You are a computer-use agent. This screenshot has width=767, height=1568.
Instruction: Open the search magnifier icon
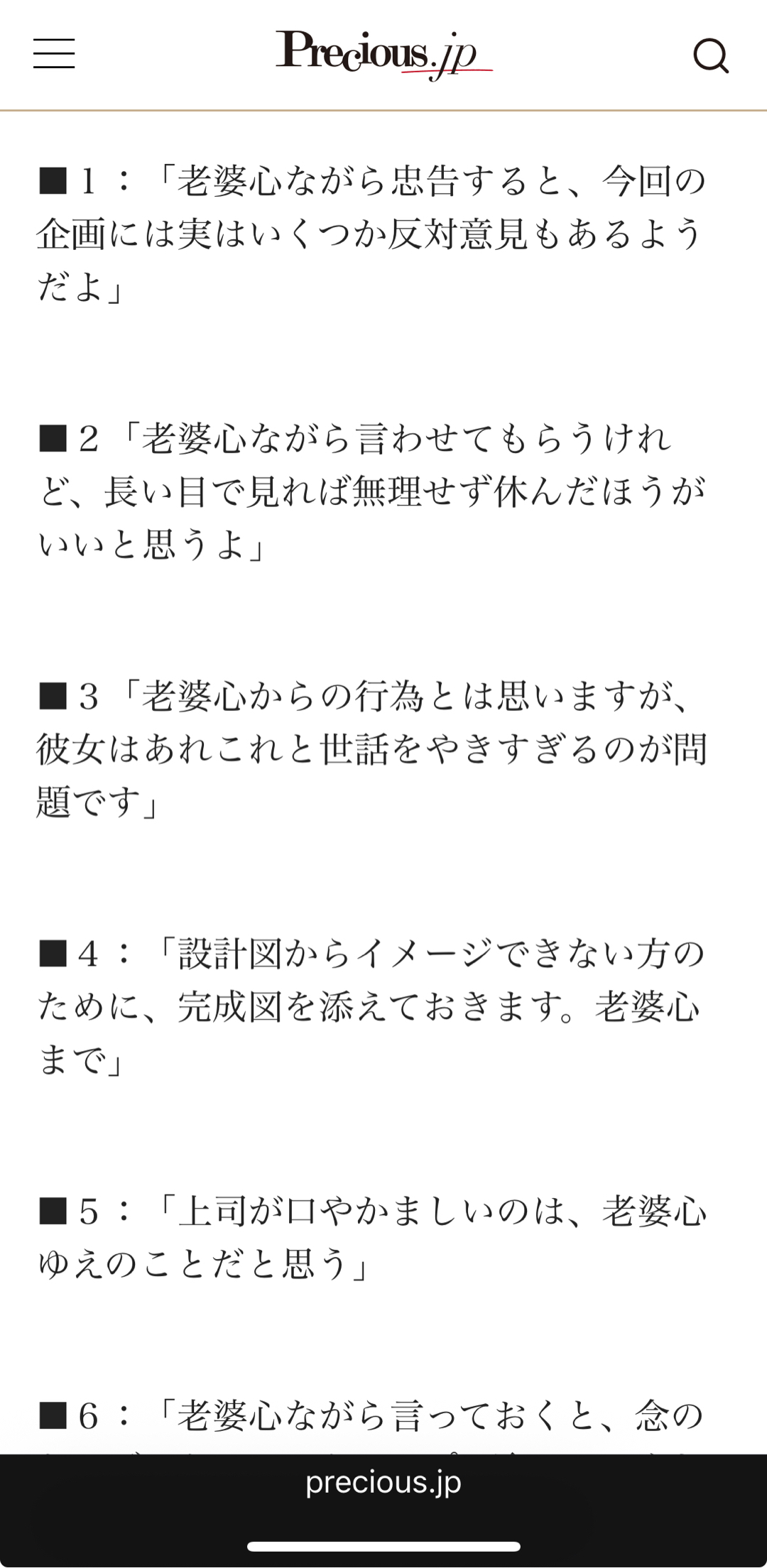[x=711, y=55]
